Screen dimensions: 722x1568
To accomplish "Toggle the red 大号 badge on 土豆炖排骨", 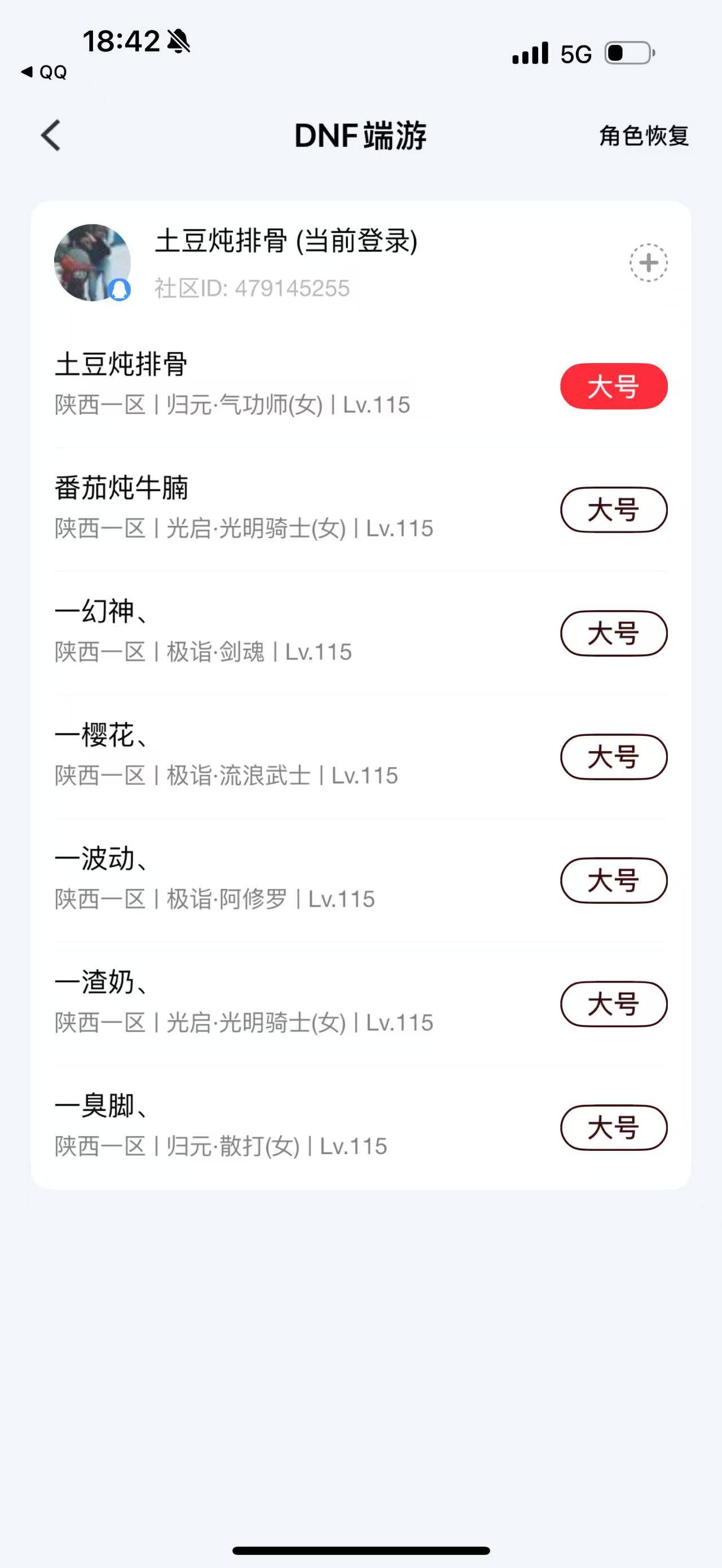I will click(613, 386).
